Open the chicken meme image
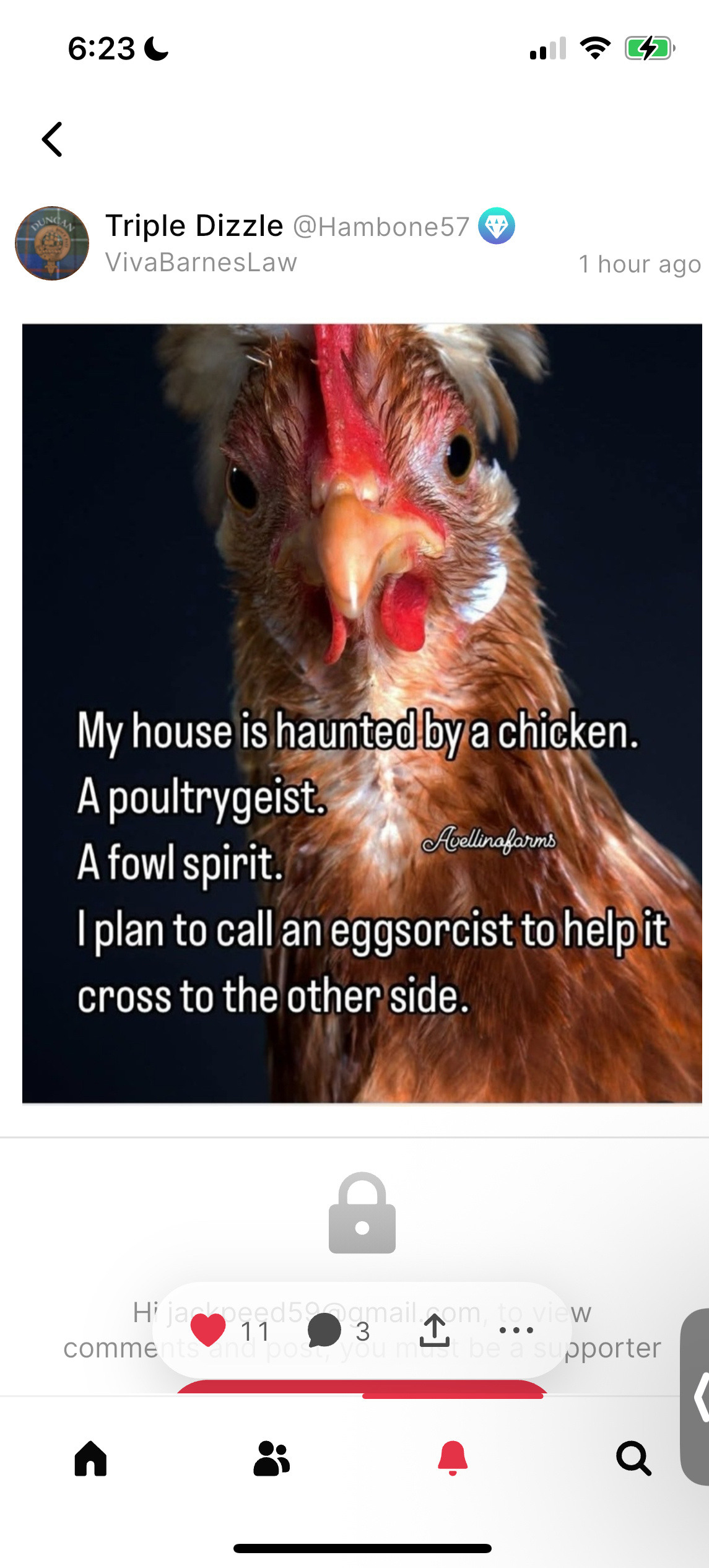The image size is (709, 1568). point(362,712)
